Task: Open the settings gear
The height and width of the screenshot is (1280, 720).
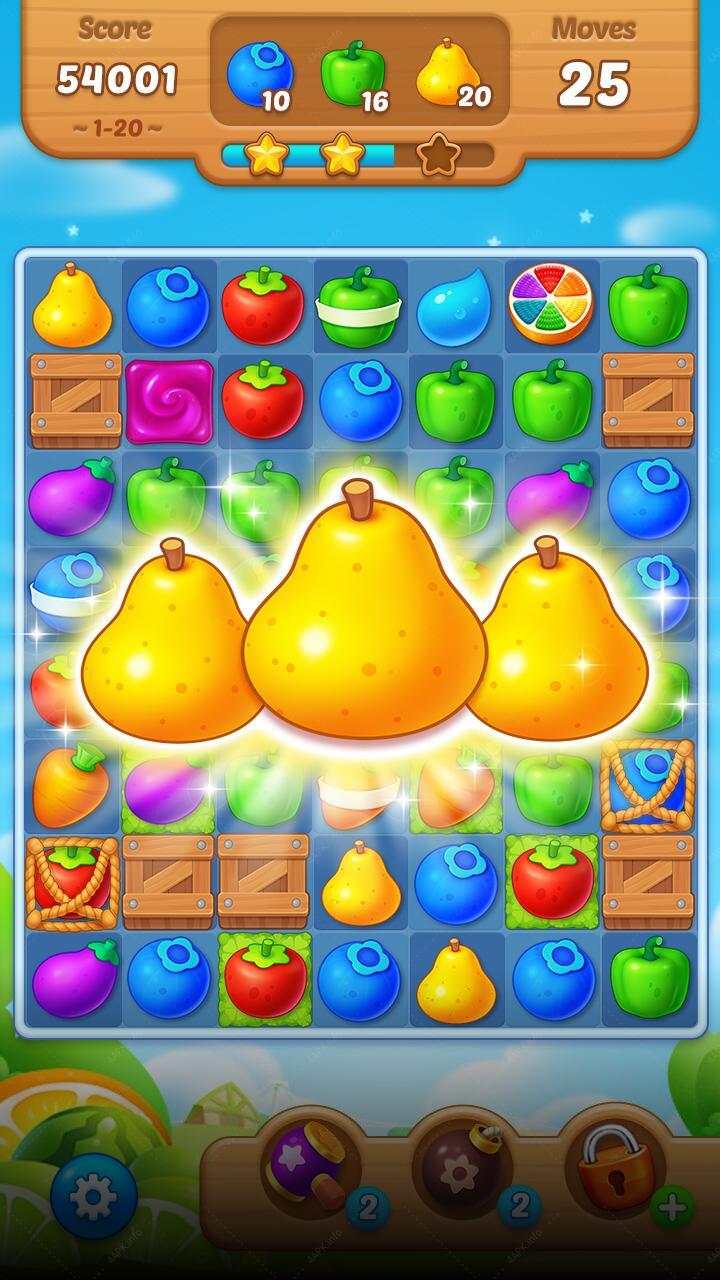Action: tap(94, 1196)
